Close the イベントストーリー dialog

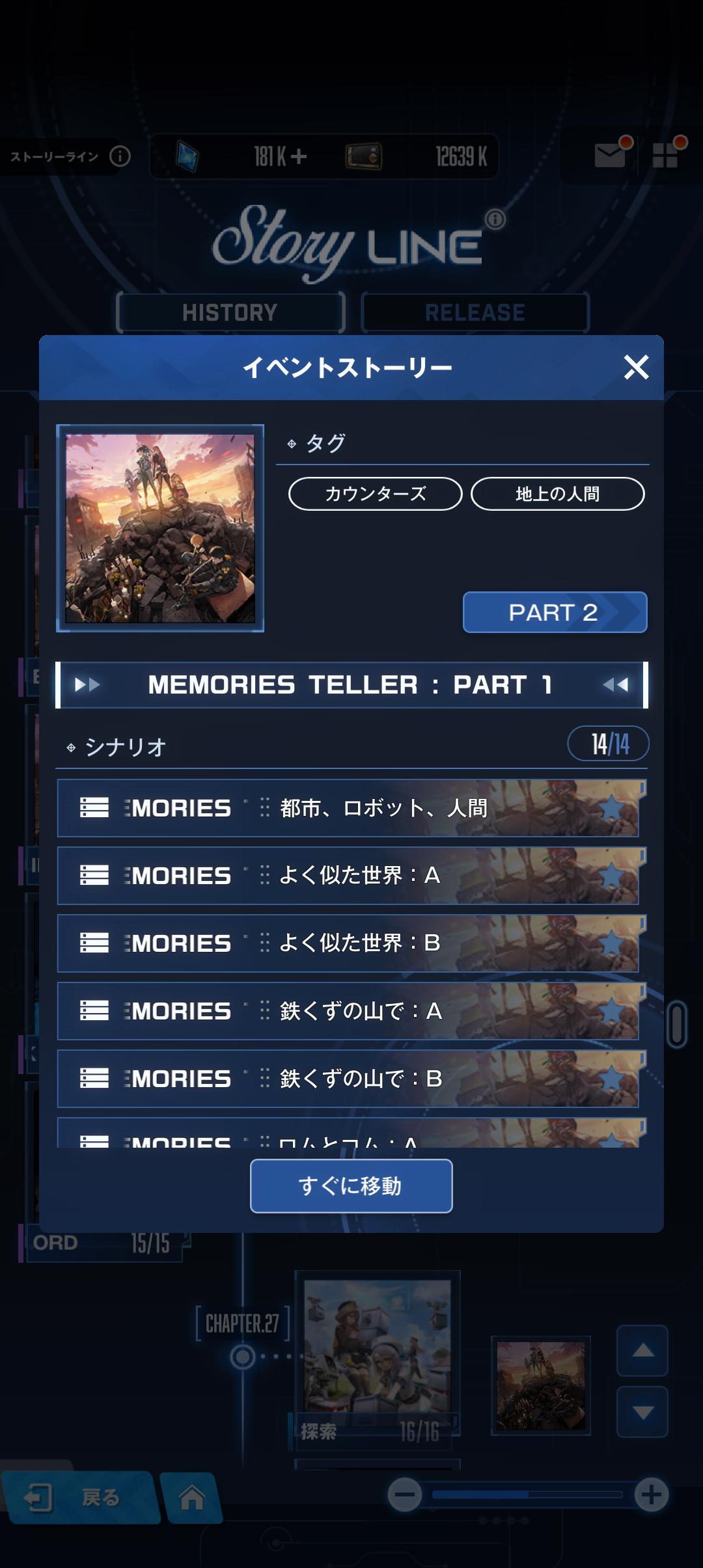(636, 368)
